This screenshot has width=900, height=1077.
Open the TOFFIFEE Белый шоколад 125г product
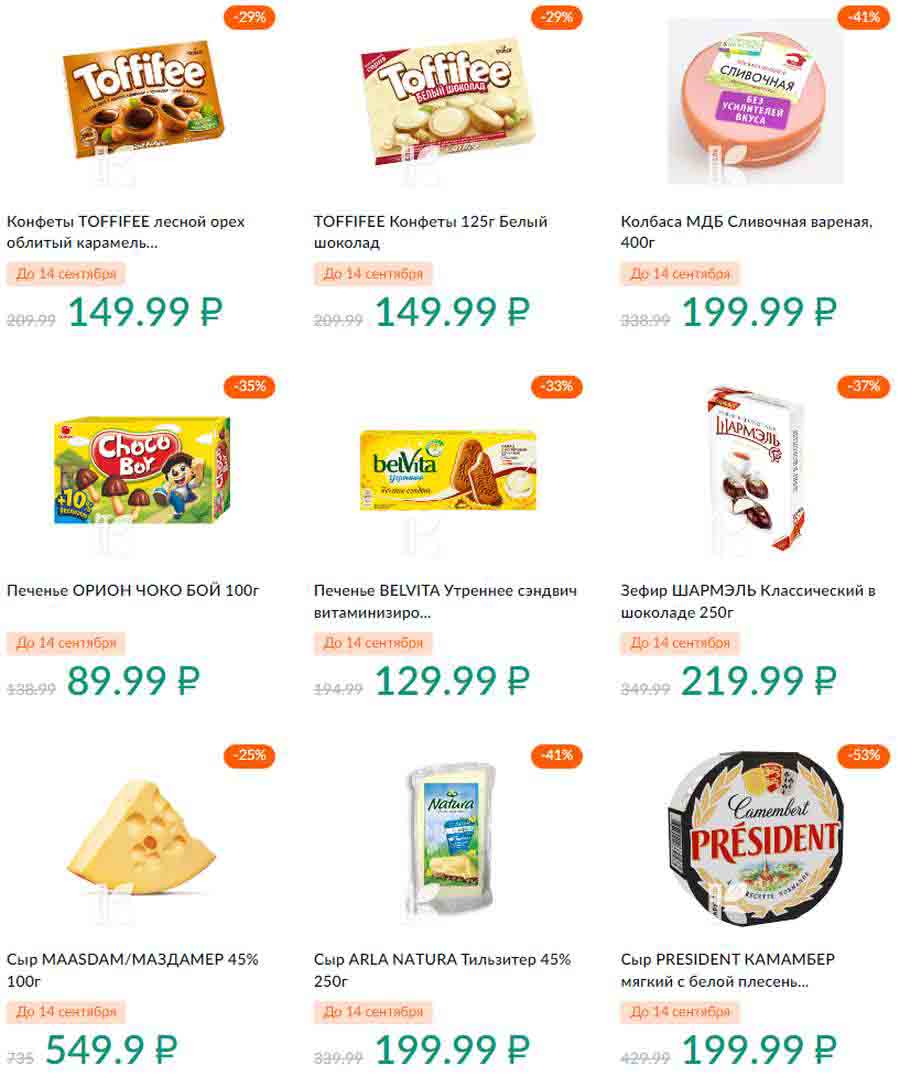[x=446, y=100]
